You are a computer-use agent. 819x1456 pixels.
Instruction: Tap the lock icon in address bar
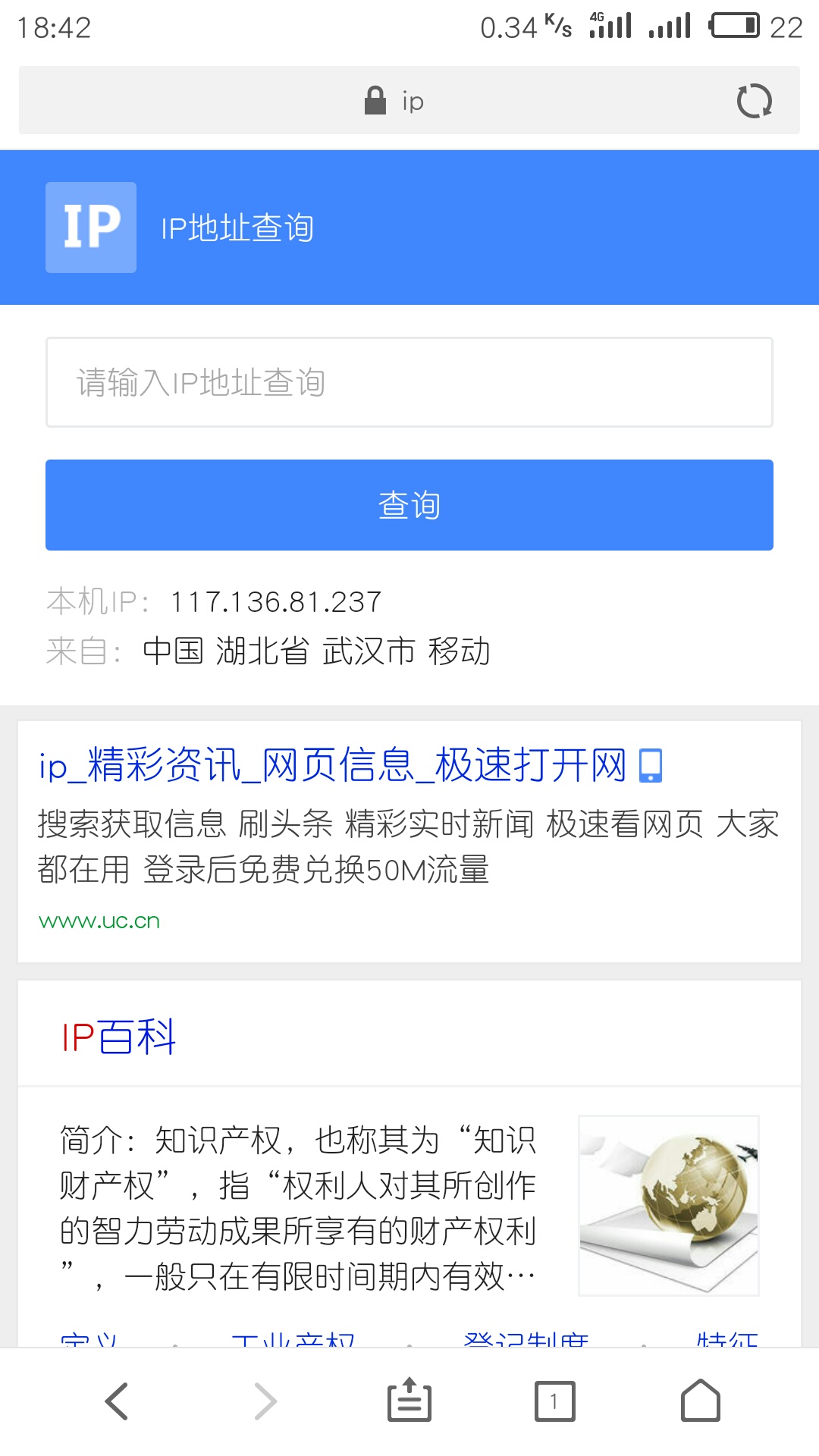(x=377, y=99)
